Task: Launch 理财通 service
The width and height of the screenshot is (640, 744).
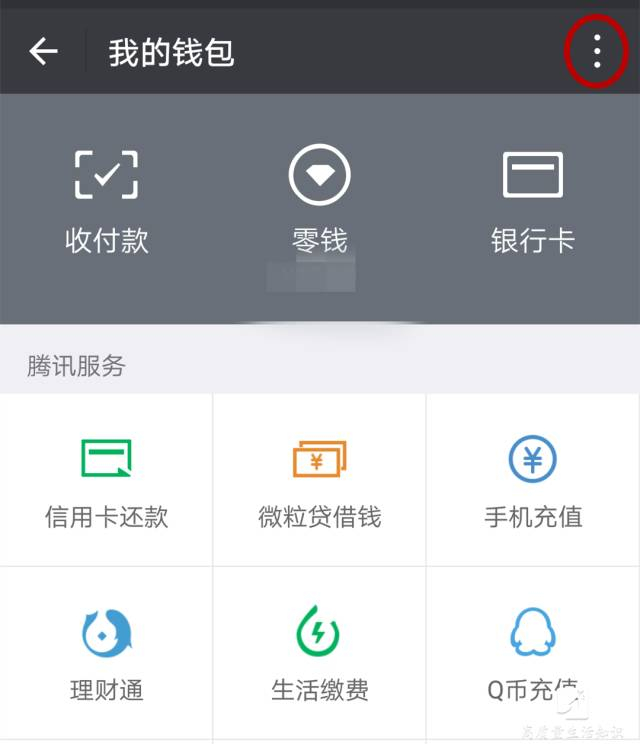Action: point(107,652)
